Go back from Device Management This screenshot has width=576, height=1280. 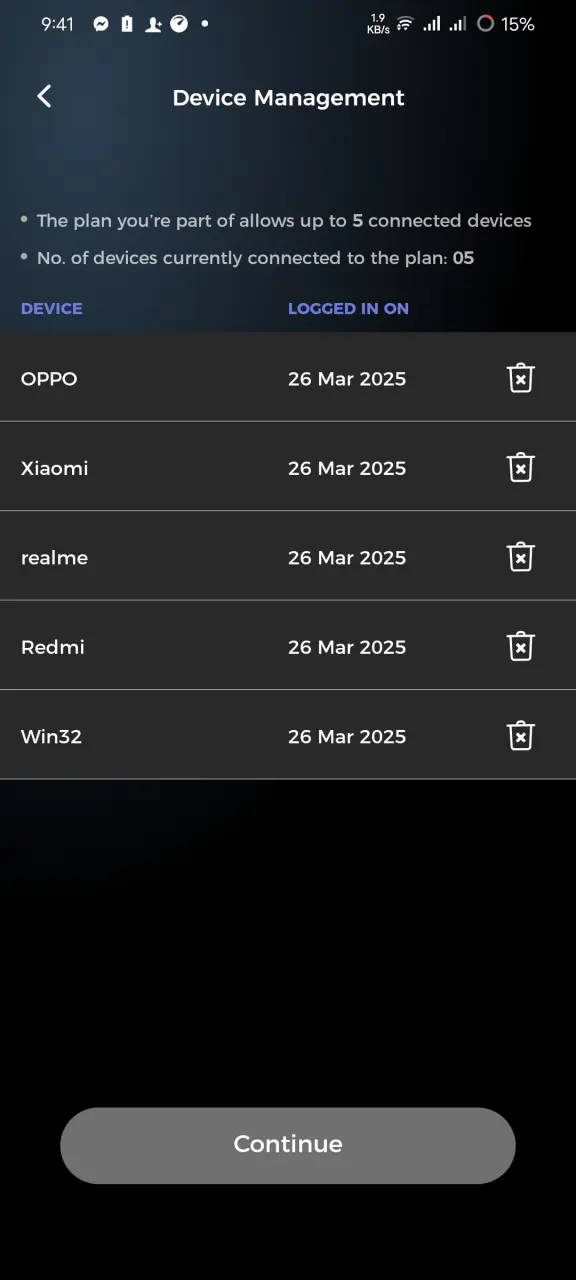[x=44, y=96]
